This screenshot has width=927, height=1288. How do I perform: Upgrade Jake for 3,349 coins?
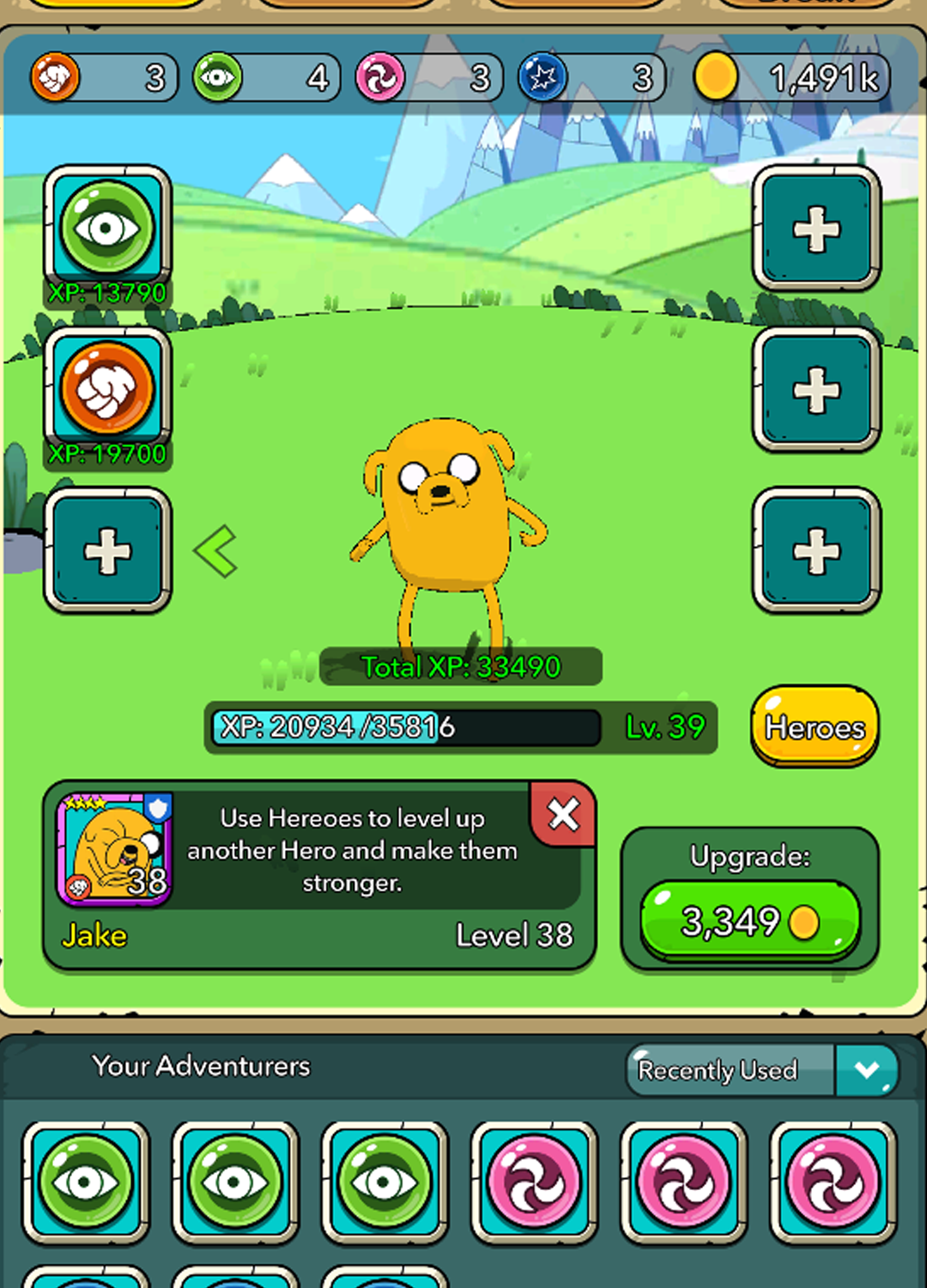(749, 921)
